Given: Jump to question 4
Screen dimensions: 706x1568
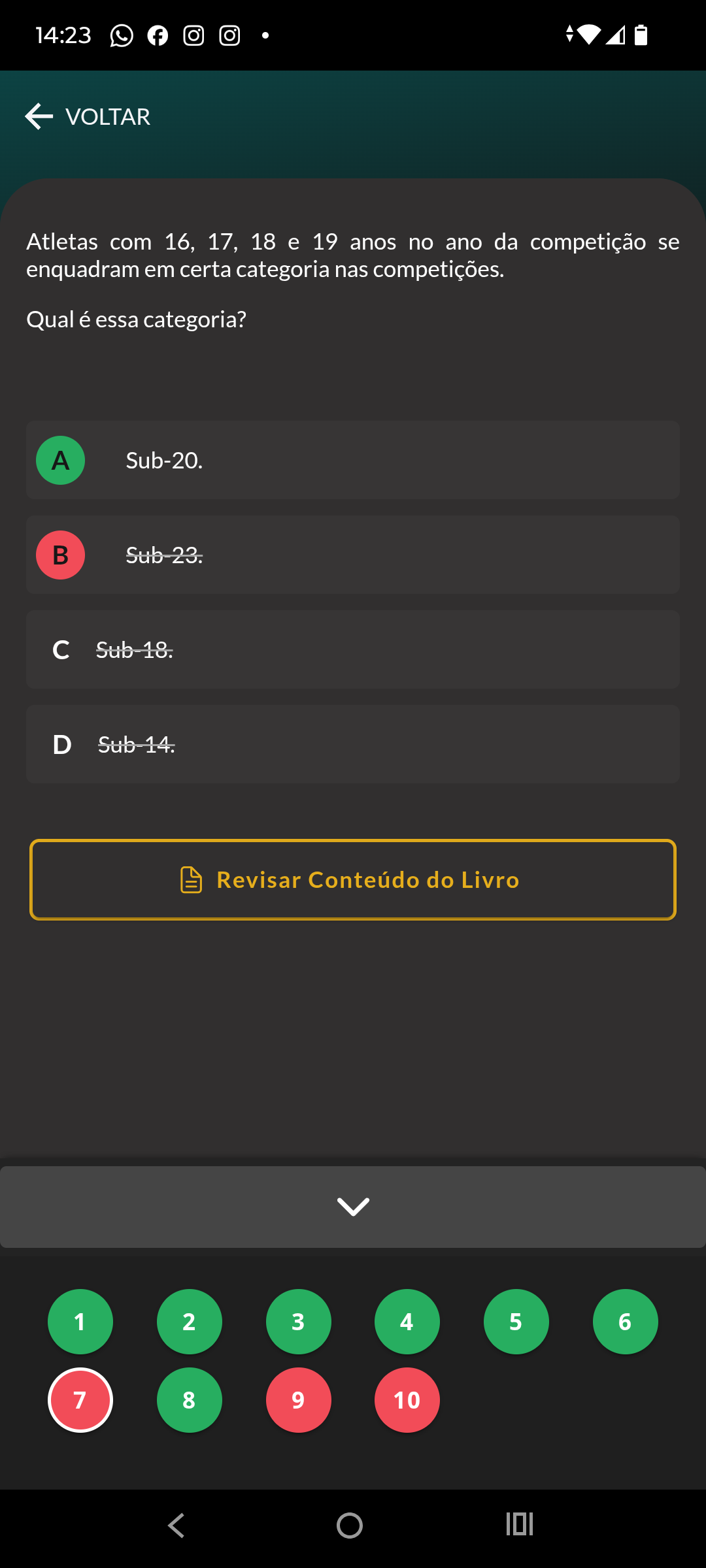Looking at the screenshot, I should click(x=407, y=1322).
